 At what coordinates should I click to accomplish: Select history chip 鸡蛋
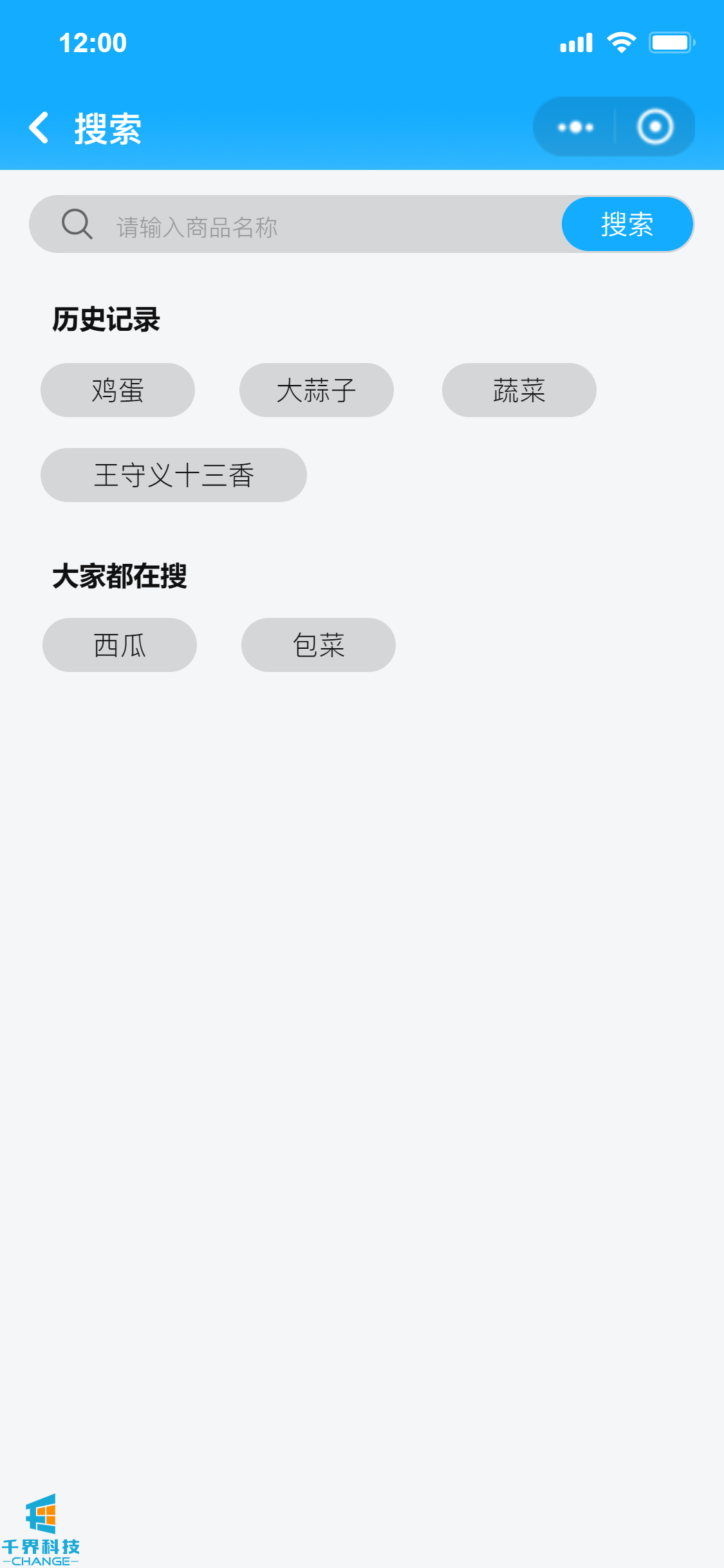coord(118,390)
